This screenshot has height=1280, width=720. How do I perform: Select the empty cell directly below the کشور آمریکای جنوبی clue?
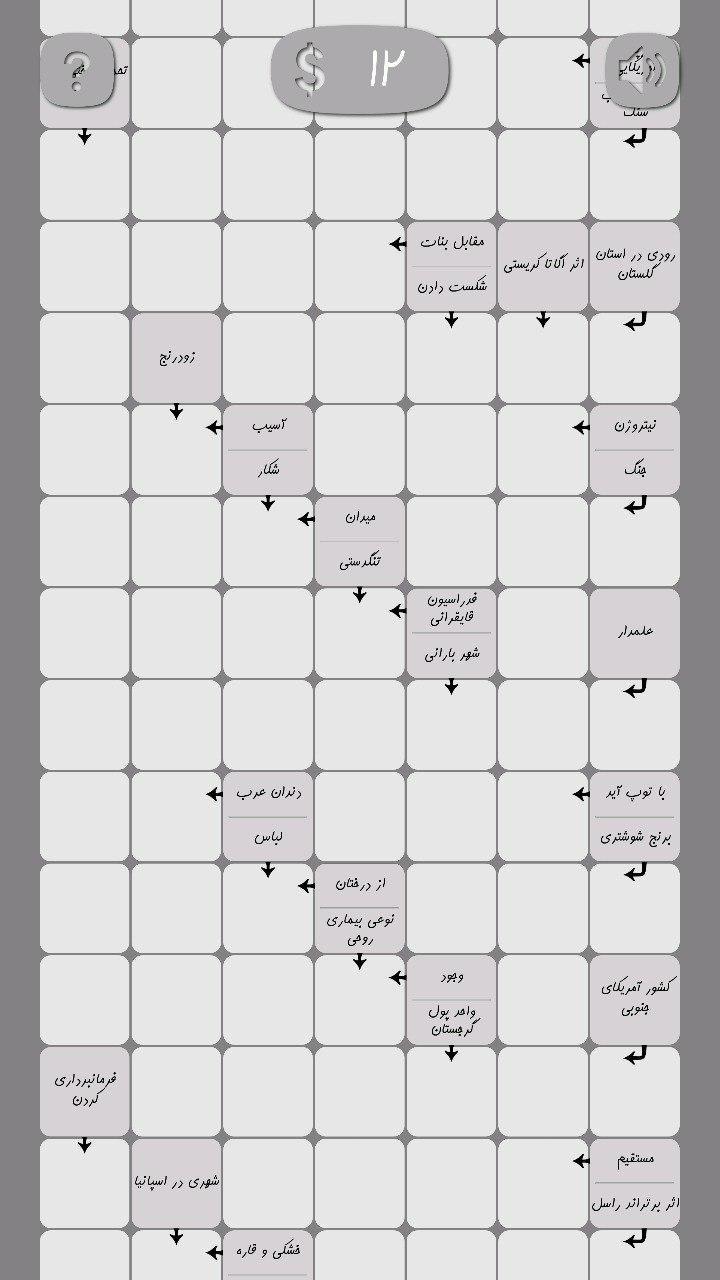635,1092
